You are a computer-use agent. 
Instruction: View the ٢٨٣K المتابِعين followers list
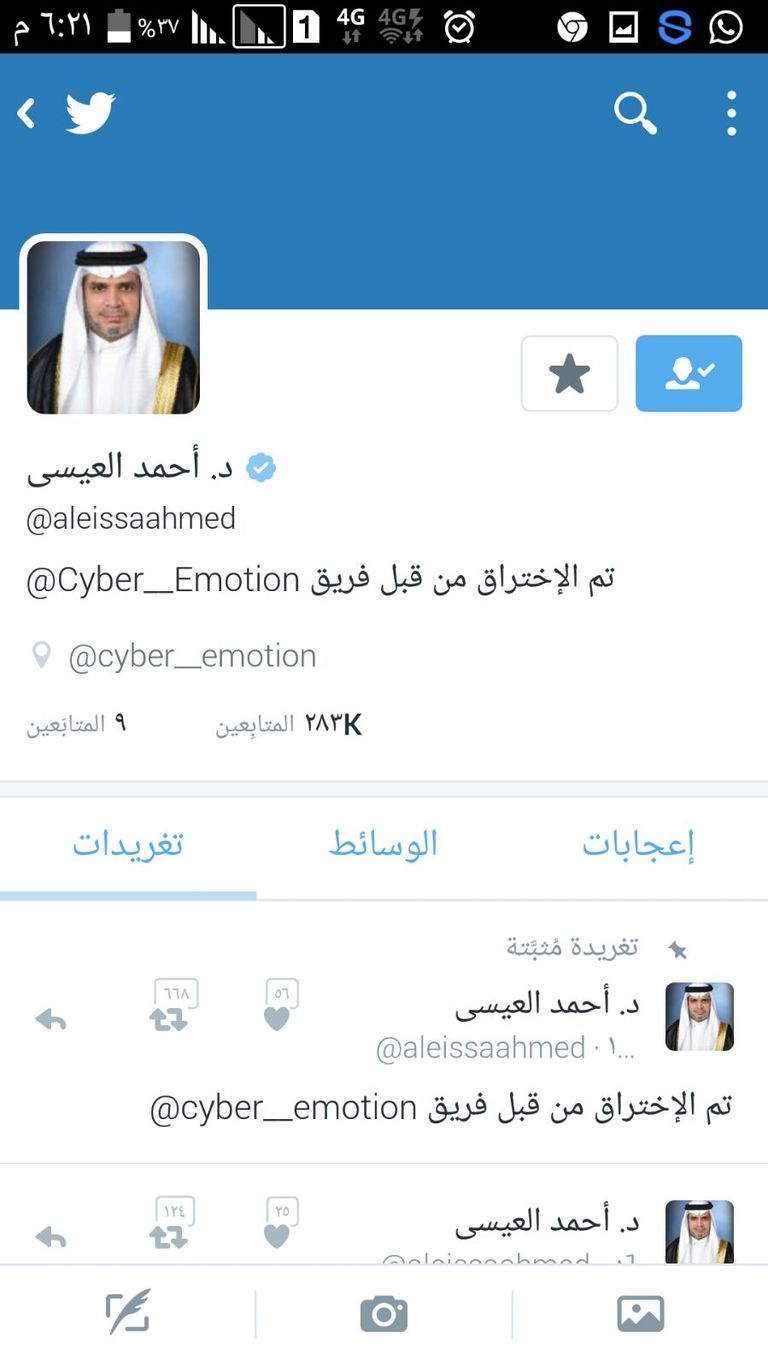tap(288, 724)
